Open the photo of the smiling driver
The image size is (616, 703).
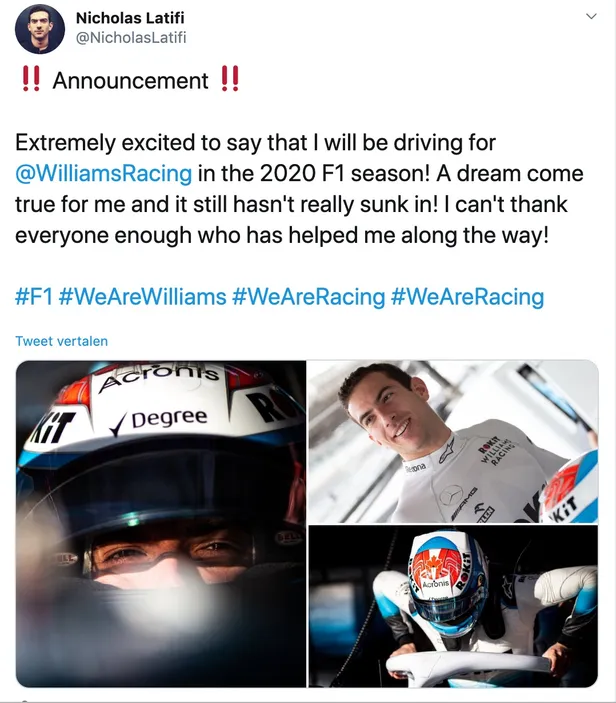click(x=453, y=441)
